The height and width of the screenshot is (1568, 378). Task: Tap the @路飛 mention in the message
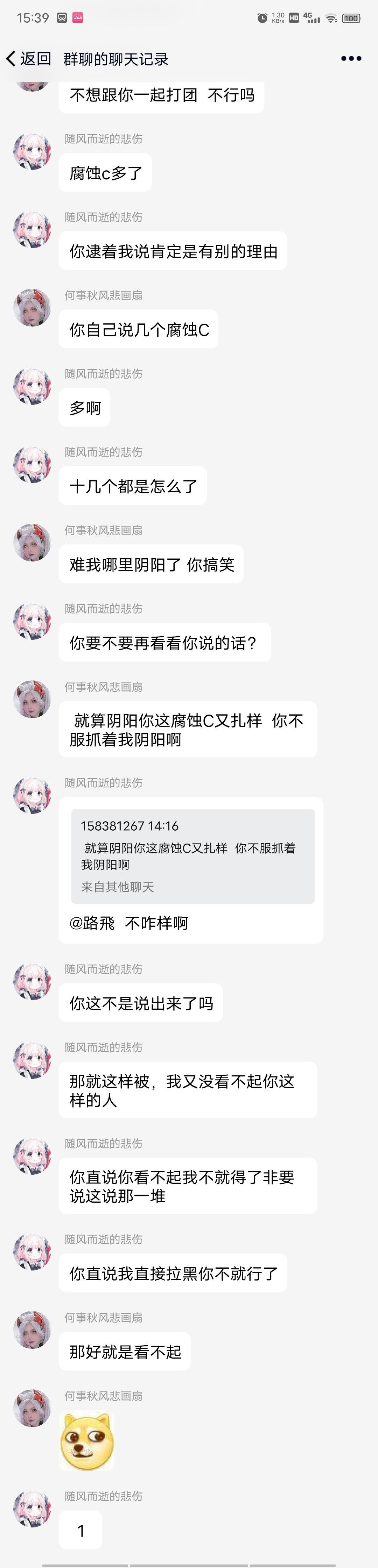92,923
